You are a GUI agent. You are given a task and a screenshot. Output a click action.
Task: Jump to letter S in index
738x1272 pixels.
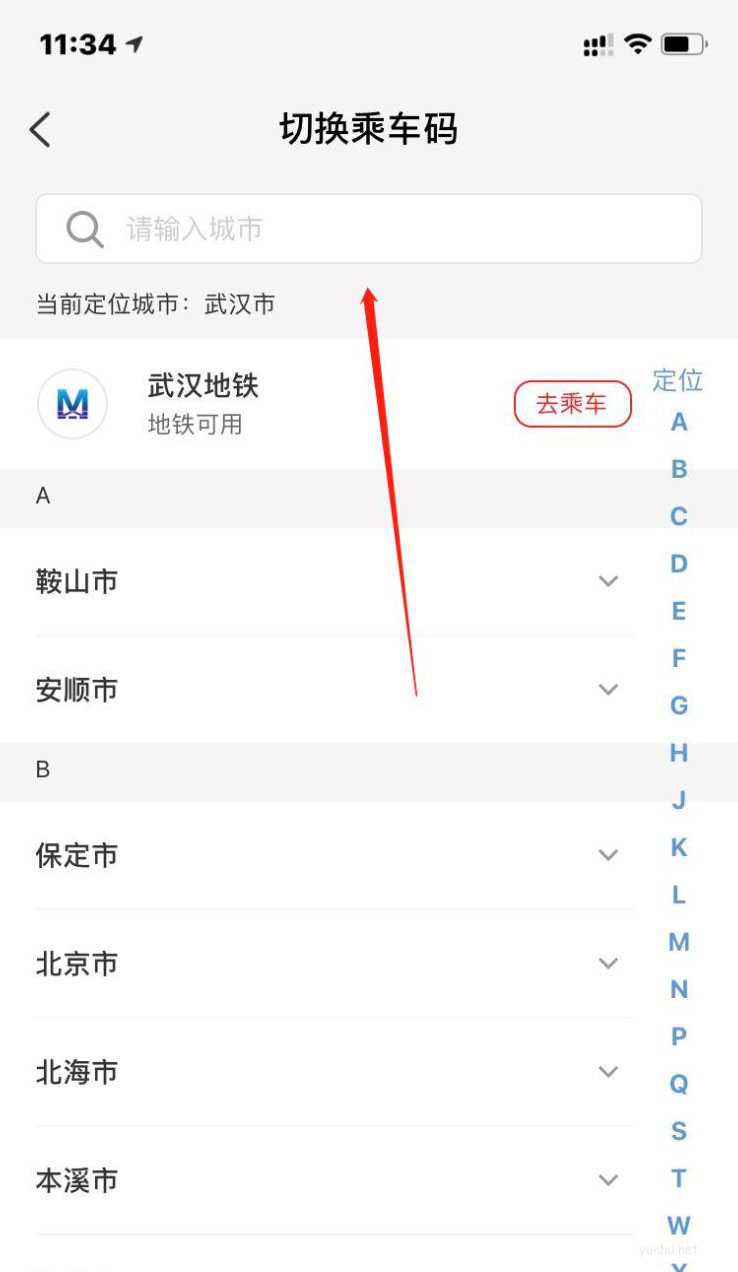pos(679,1131)
